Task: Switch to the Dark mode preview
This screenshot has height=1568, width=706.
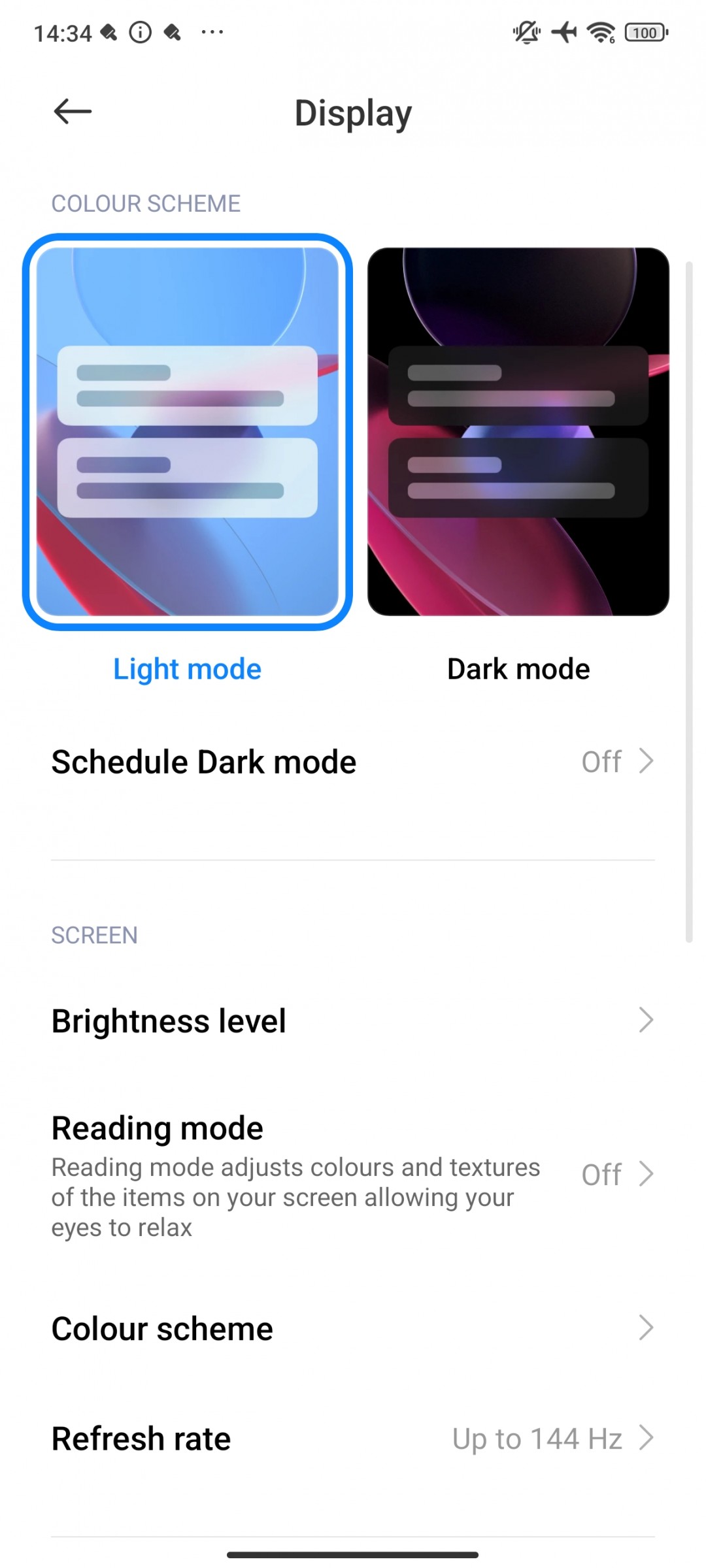Action: point(518,431)
